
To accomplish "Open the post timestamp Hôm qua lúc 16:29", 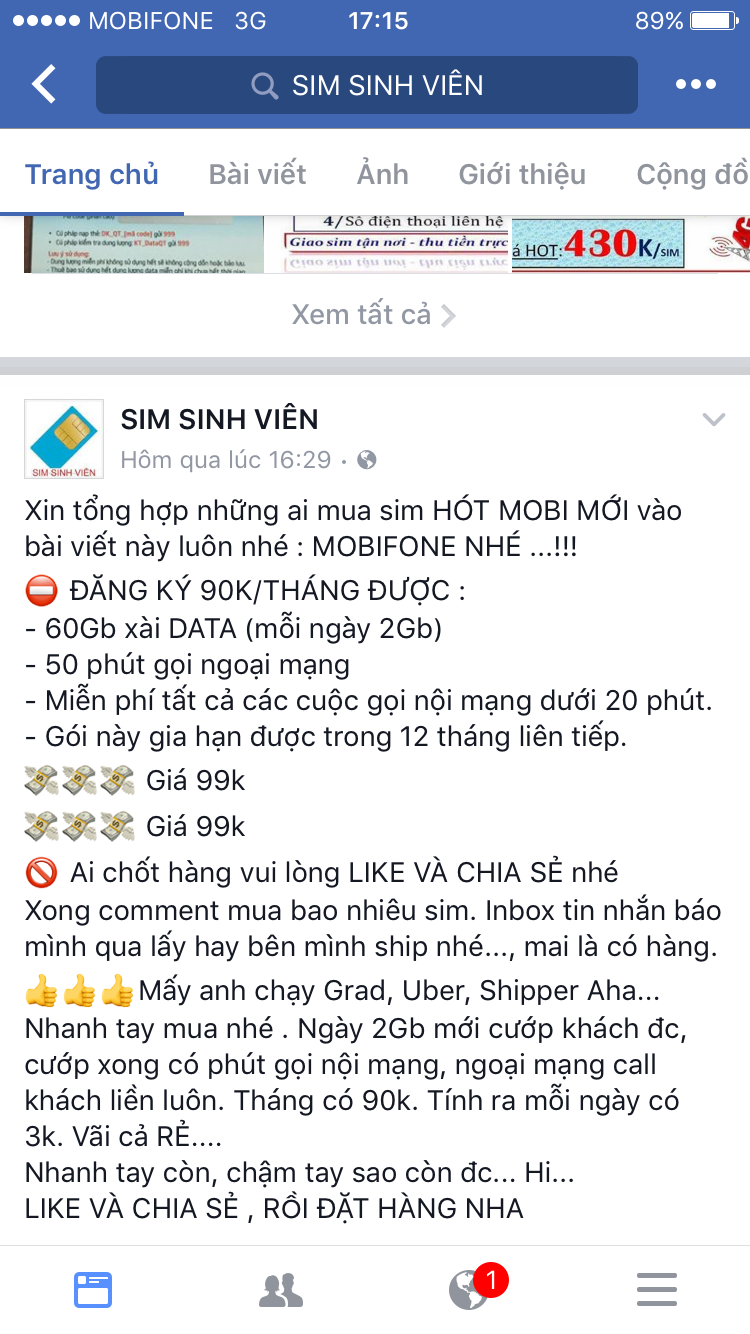I will tap(226, 460).
